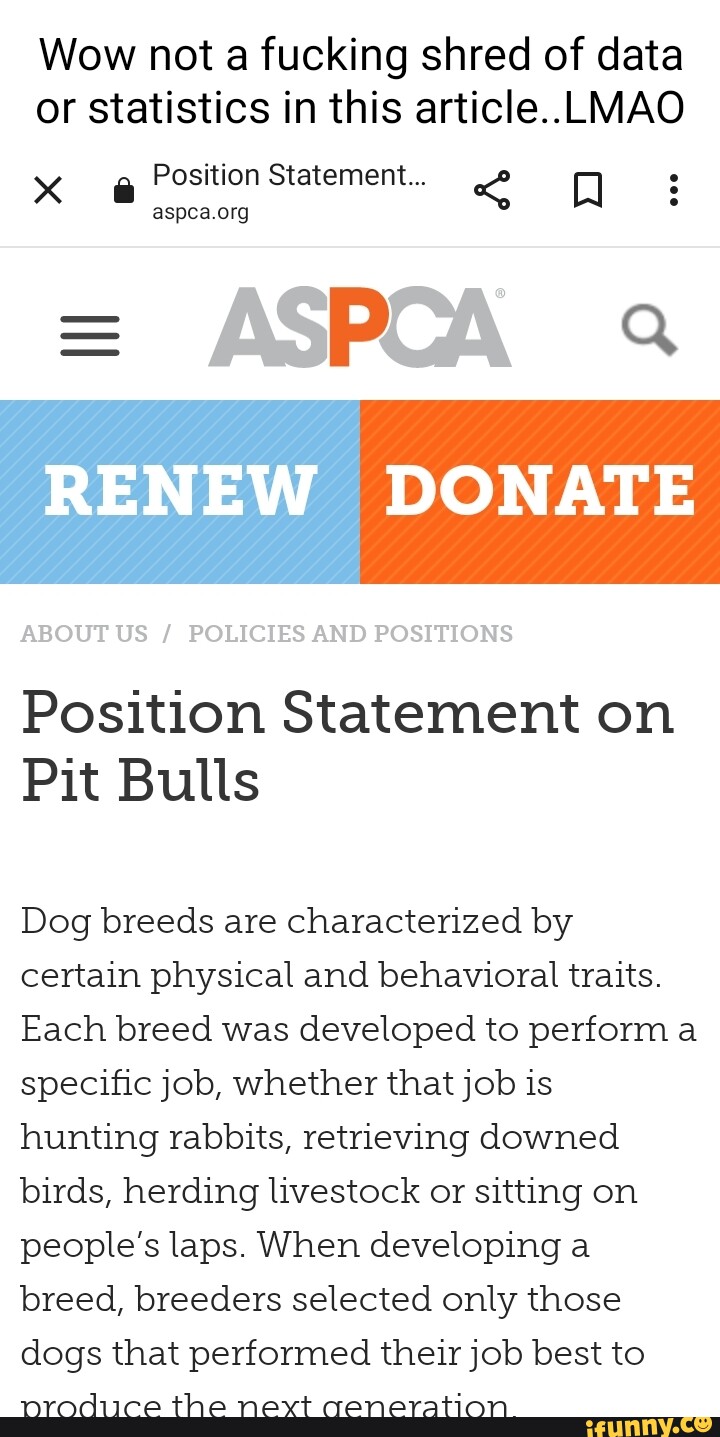The width and height of the screenshot is (720, 1437).
Task: Share this ASPCA page
Action: (492, 190)
